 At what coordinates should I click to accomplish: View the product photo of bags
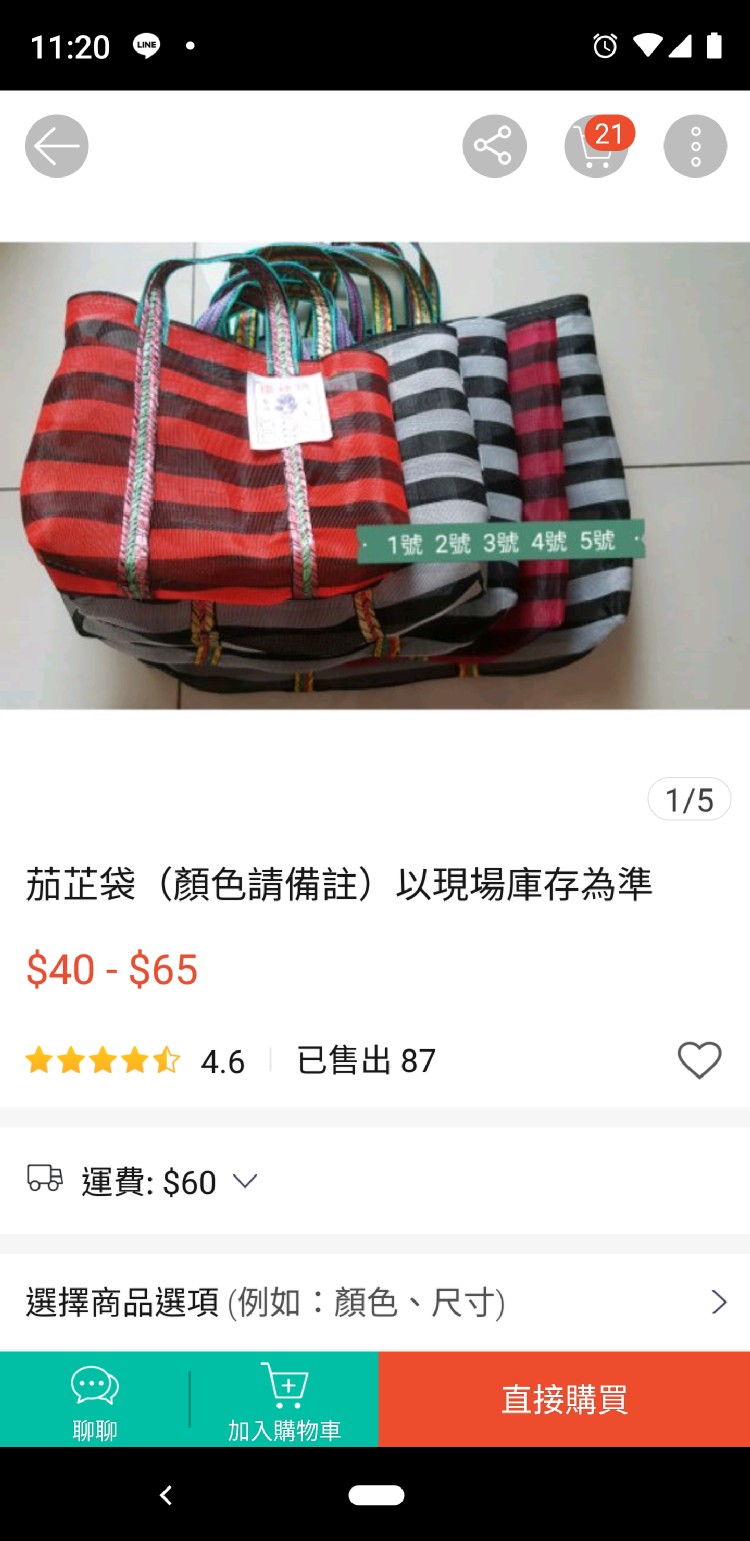click(375, 475)
